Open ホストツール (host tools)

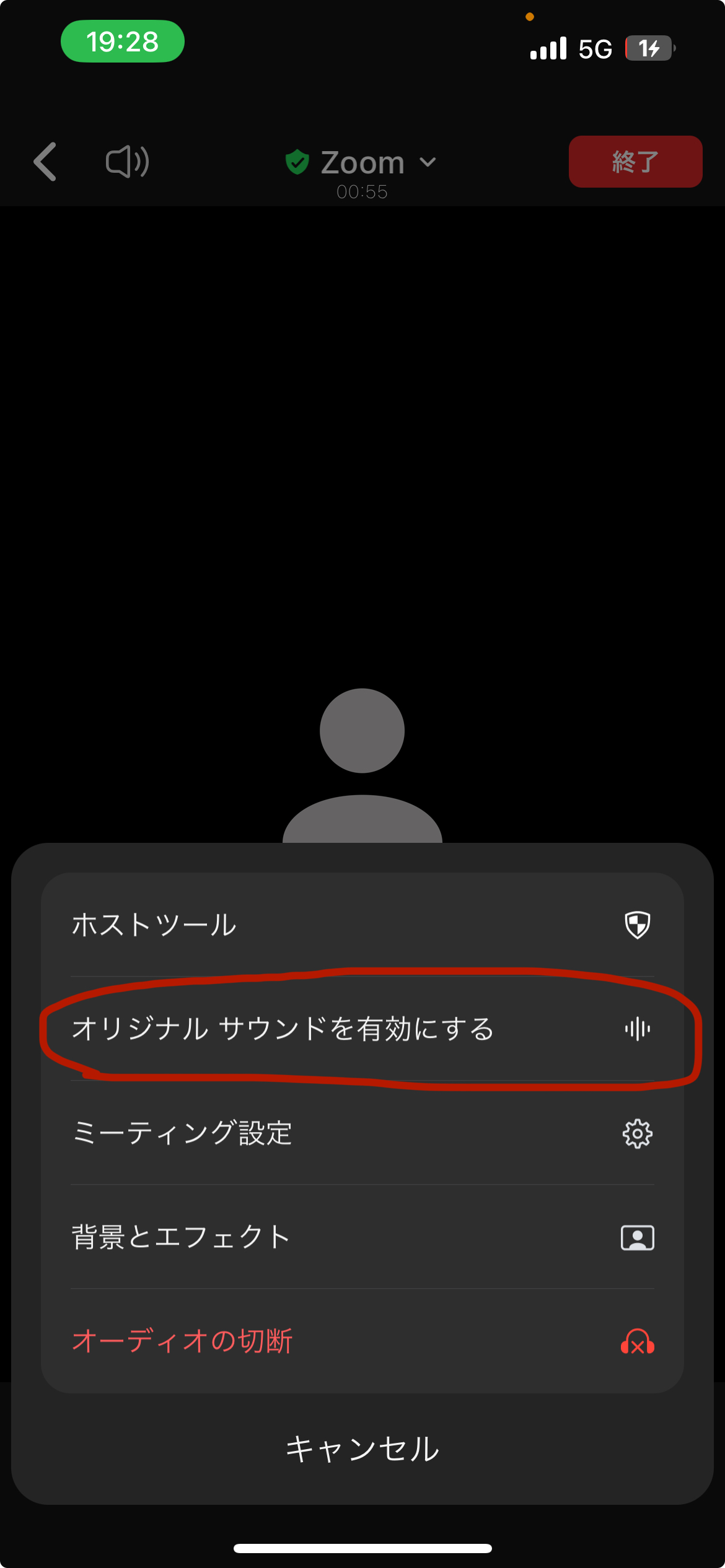pos(362,925)
